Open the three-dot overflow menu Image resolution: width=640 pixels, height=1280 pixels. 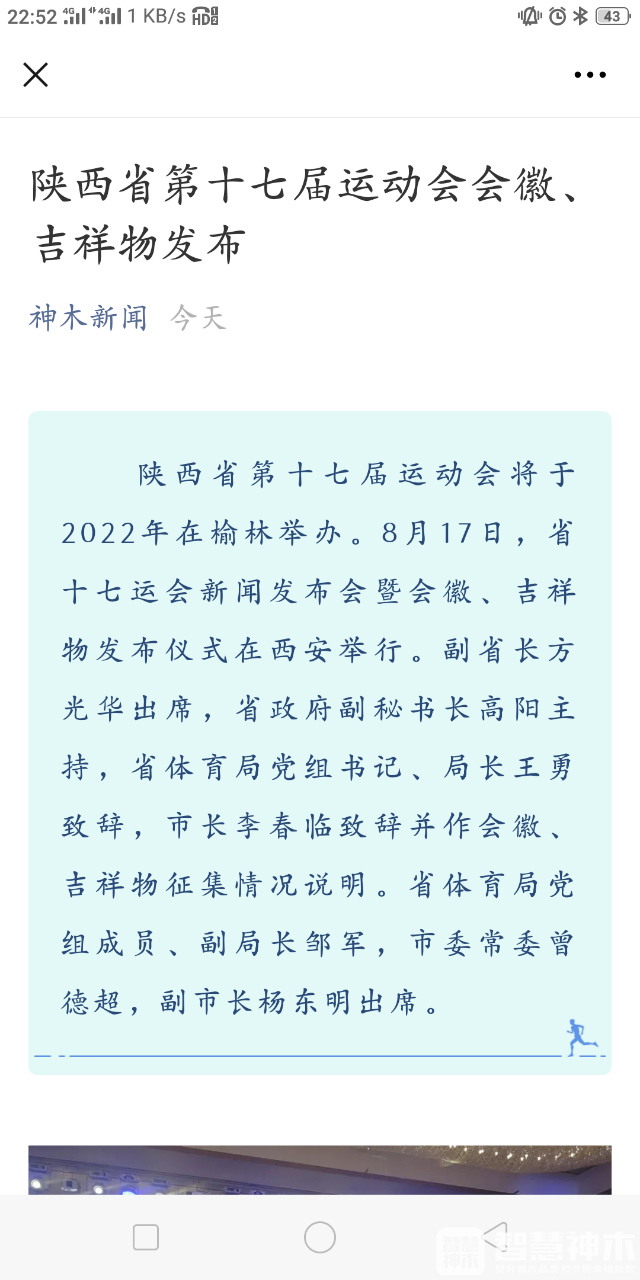click(x=590, y=75)
